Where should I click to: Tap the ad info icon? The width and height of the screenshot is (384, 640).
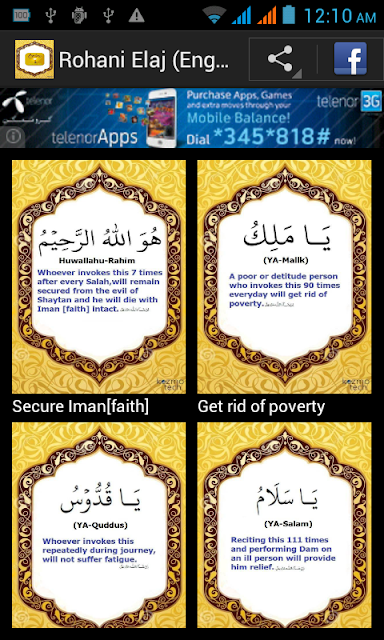[13, 136]
